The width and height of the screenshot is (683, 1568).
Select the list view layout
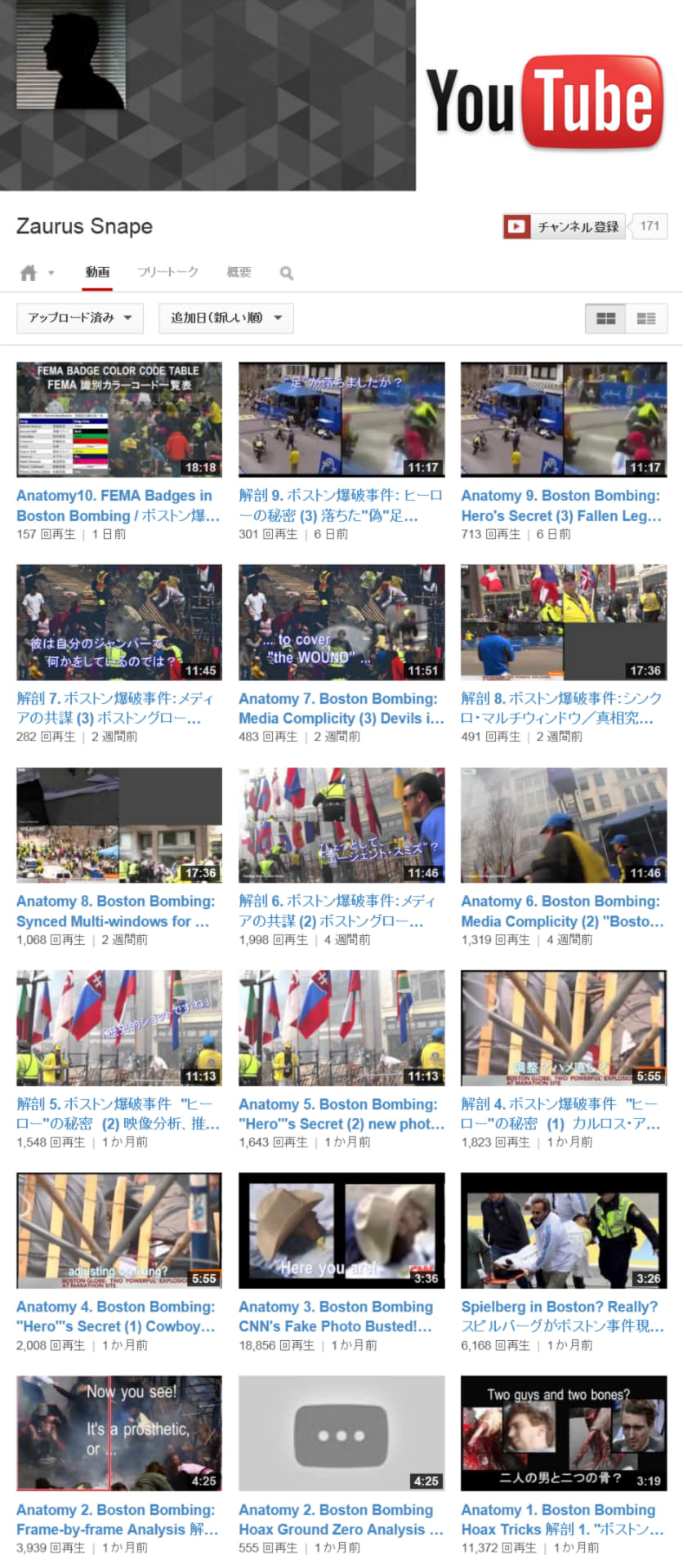(646, 318)
